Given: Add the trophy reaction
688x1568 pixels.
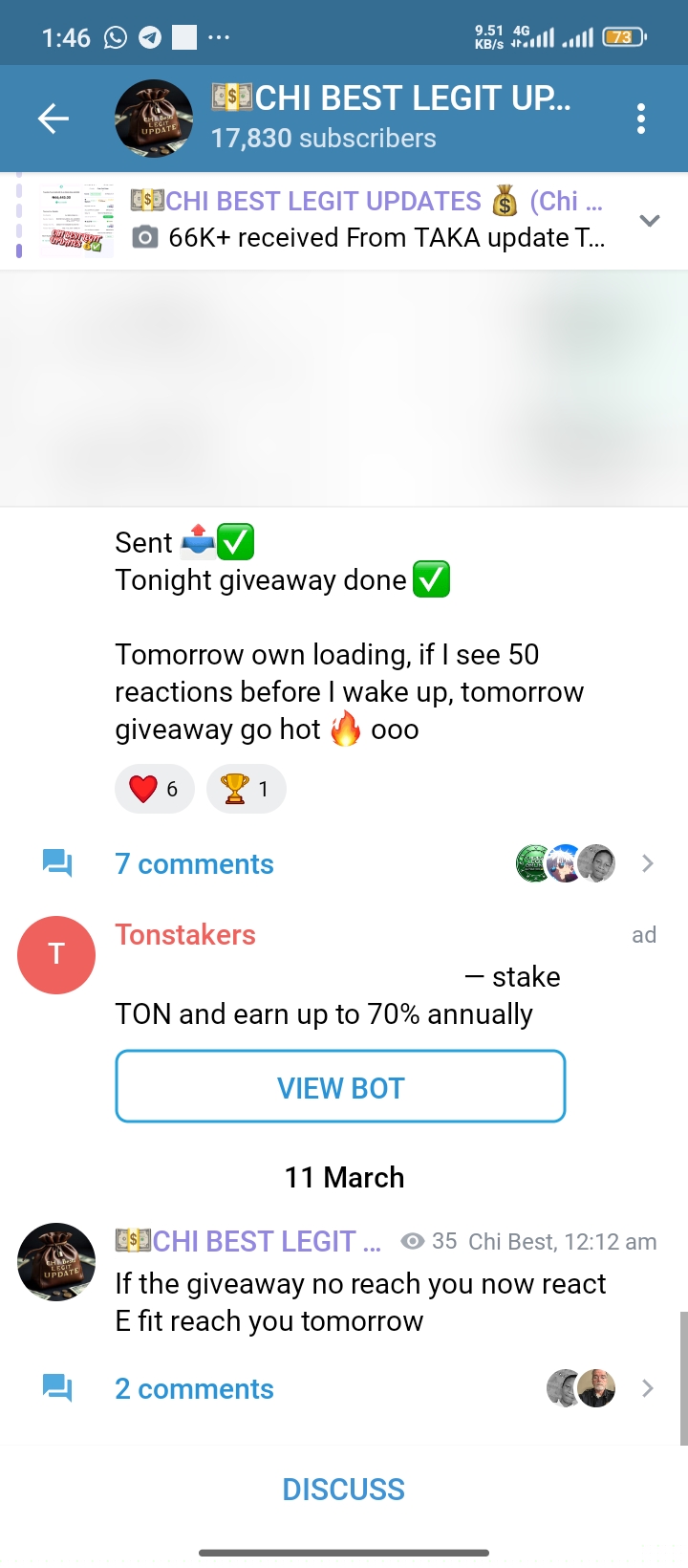Looking at the screenshot, I should (x=246, y=789).
